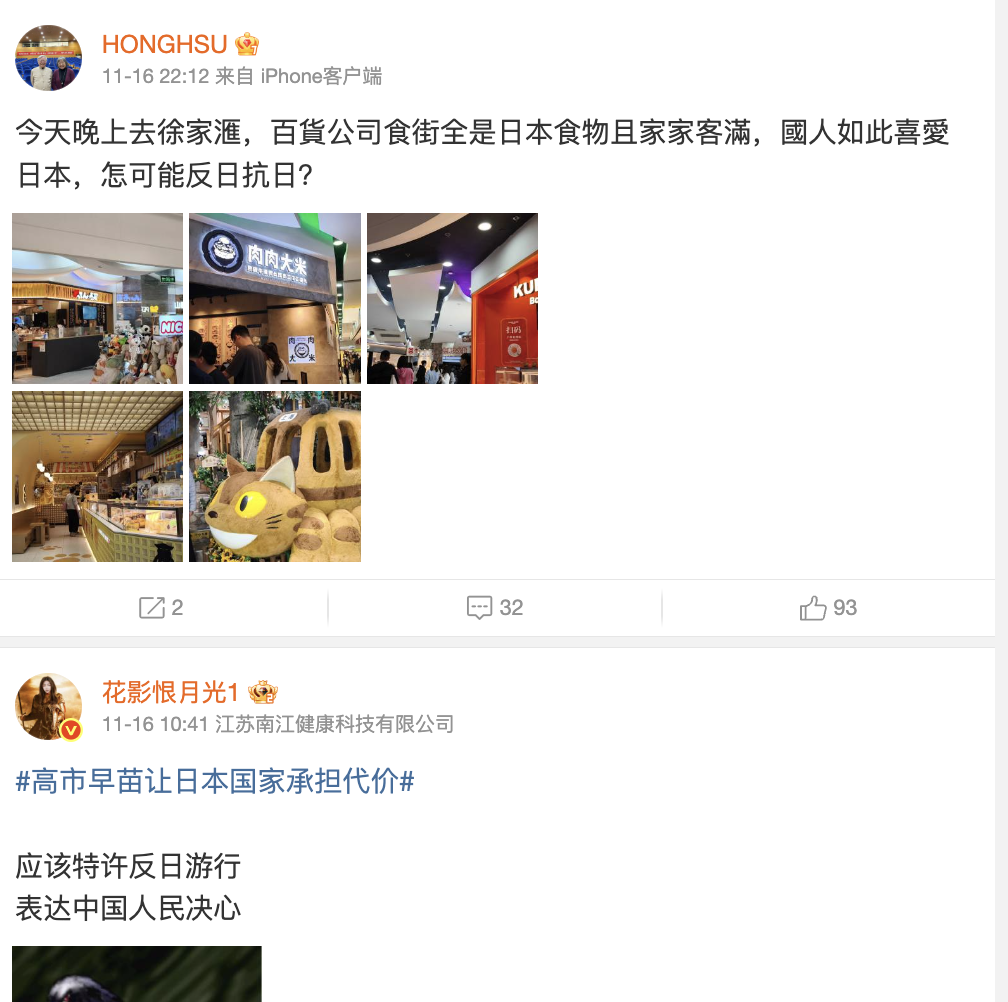Open the 花影恨月光1 username link
Screen dimensions: 1008x1002
click(x=172, y=692)
